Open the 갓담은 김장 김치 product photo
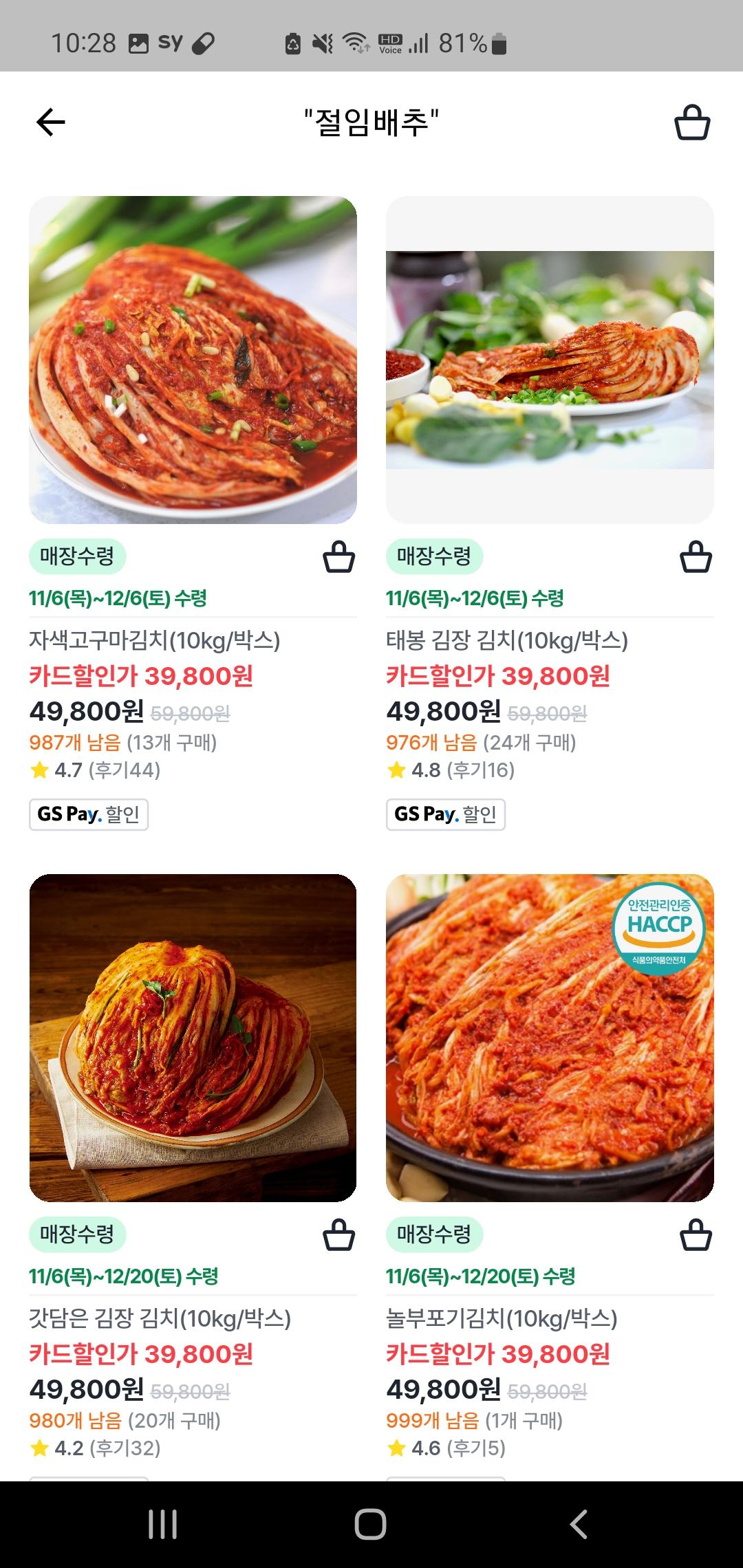Viewport: 743px width, 1568px height. point(193,1038)
